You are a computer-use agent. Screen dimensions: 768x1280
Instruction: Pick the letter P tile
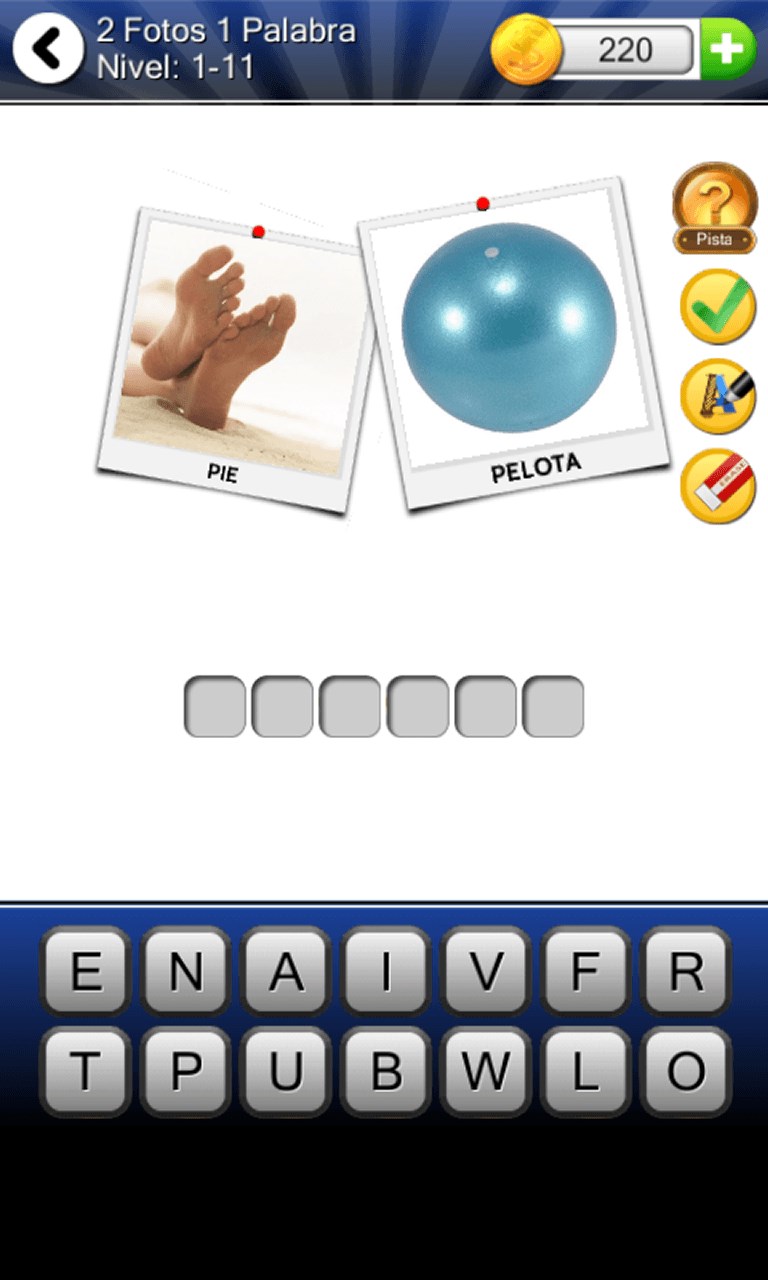click(186, 1072)
